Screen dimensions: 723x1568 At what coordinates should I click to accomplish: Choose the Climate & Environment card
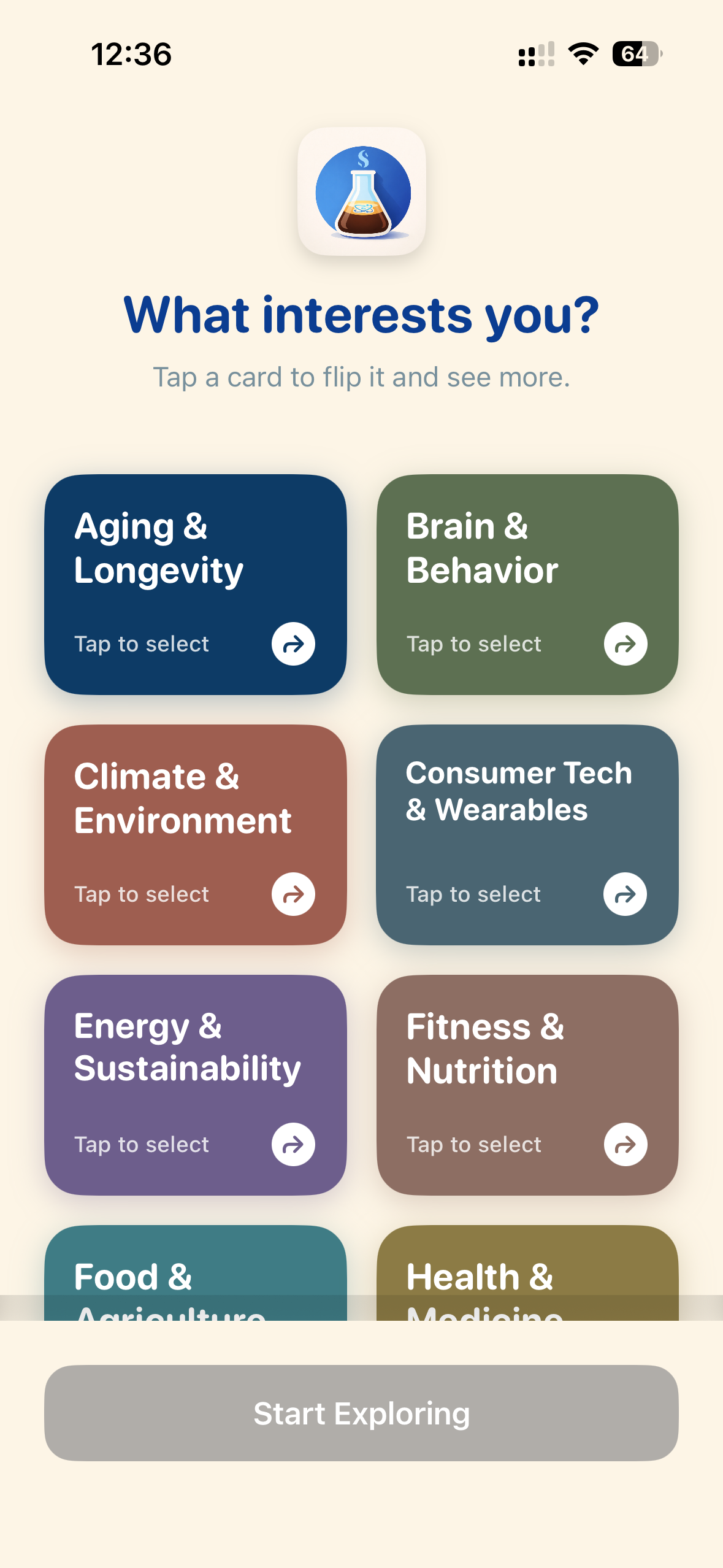(195, 834)
